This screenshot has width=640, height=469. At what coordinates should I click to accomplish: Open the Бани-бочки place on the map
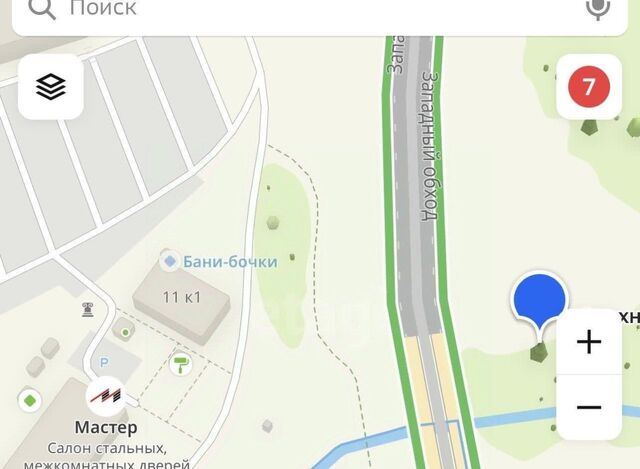click(x=220, y=261)
